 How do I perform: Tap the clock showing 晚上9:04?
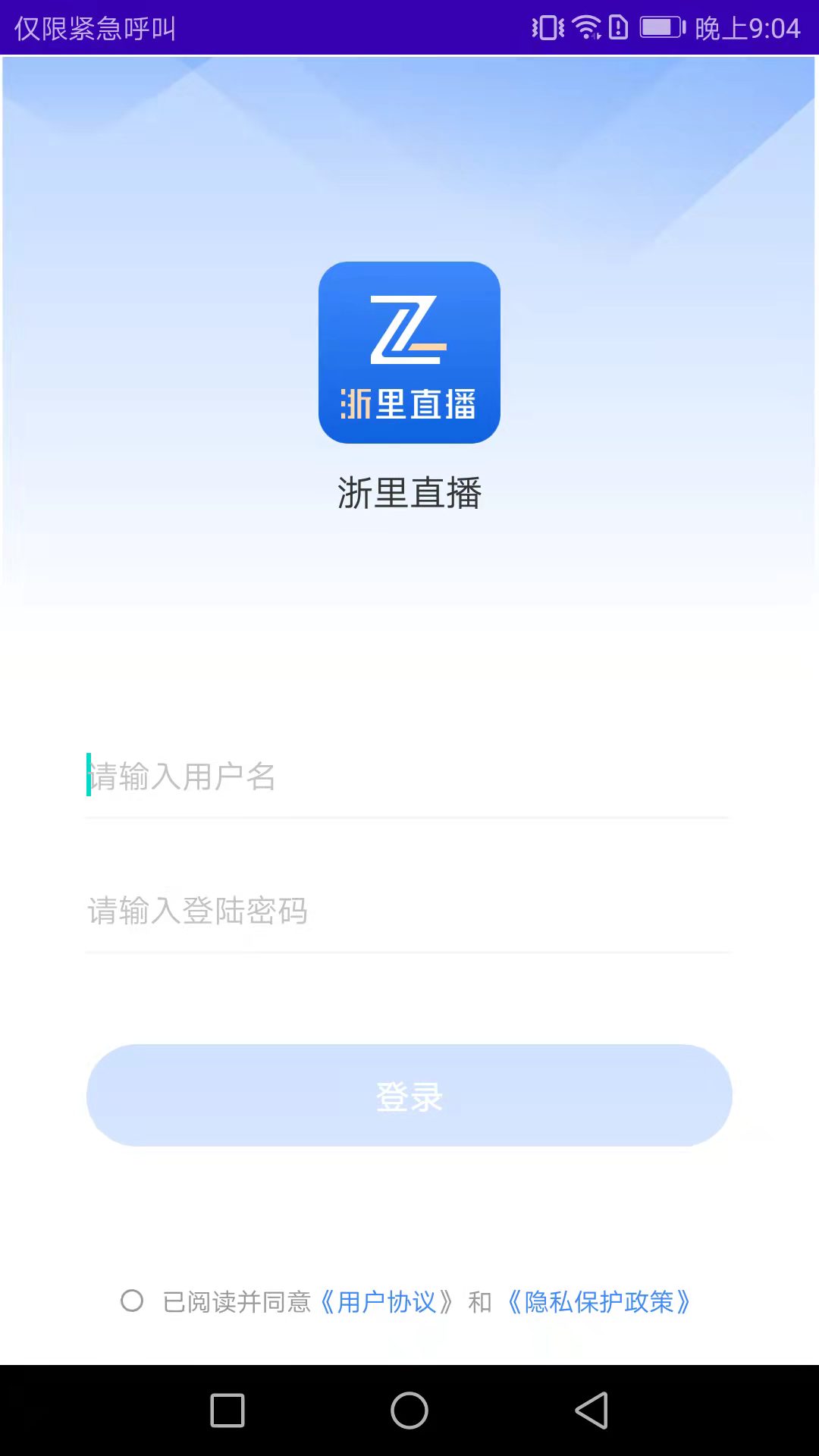coord(747,27)
